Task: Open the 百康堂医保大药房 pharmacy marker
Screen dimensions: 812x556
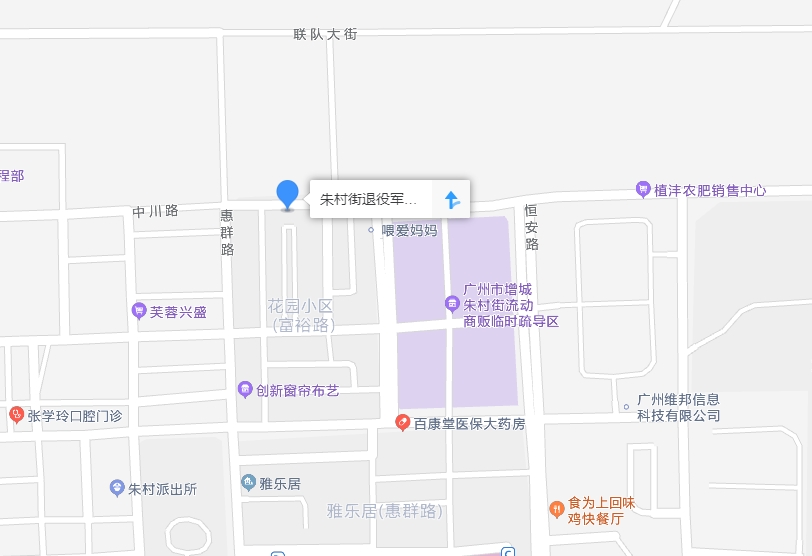Action: (x=402, y=423)
